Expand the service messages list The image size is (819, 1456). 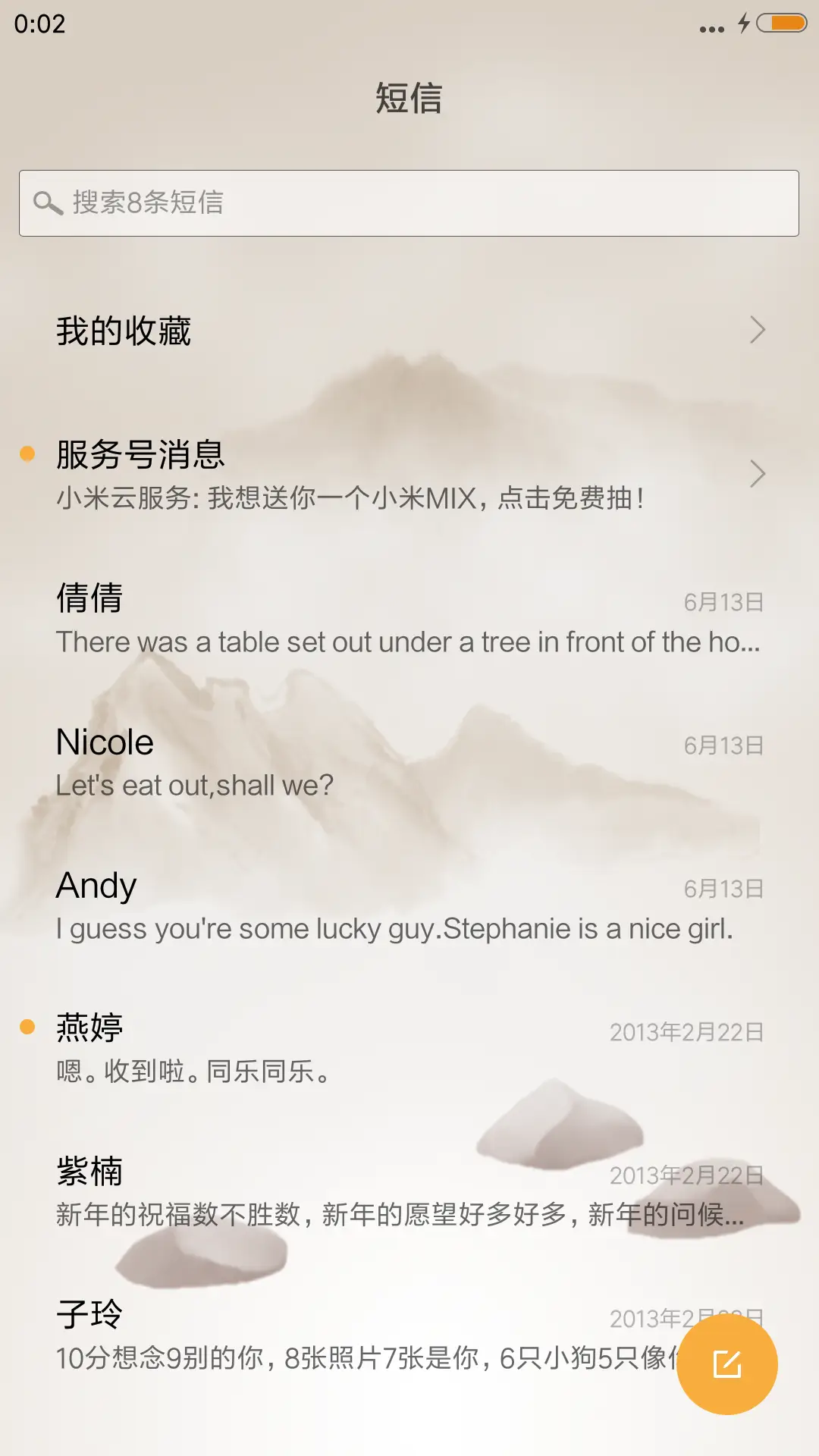[x=758, y=474]
